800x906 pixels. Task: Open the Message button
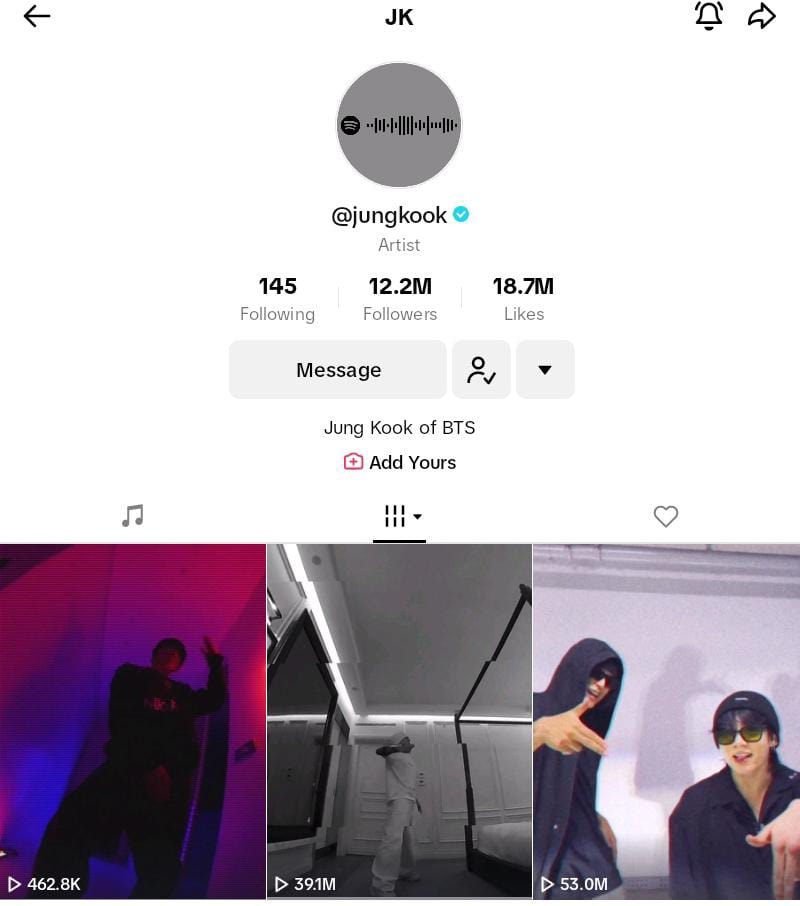click(x=337, y=369)
